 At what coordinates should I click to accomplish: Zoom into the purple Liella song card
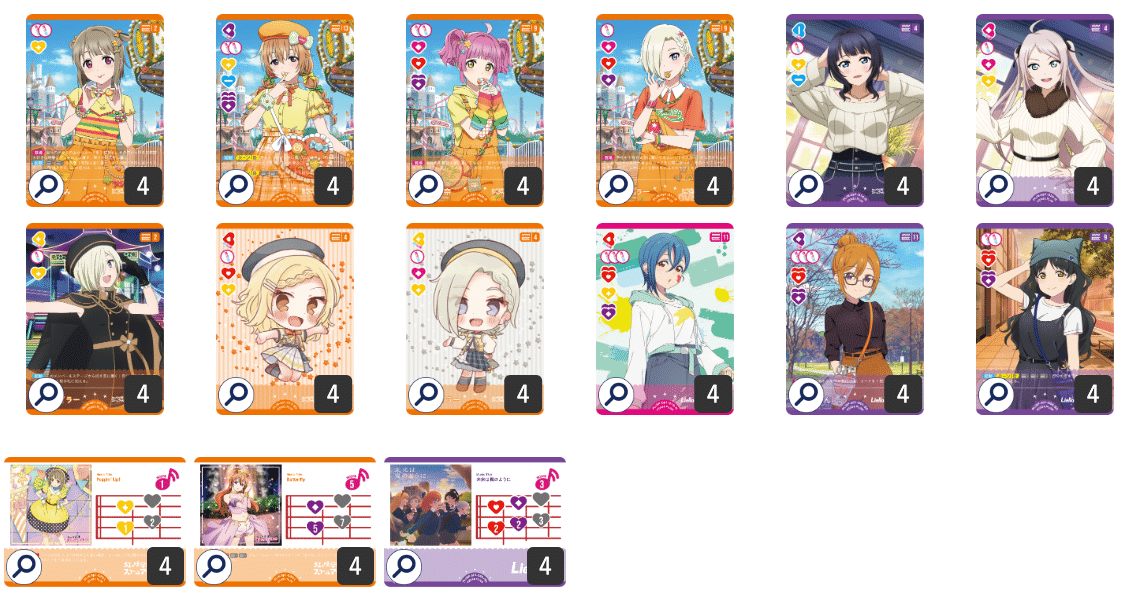click(405, 567)
